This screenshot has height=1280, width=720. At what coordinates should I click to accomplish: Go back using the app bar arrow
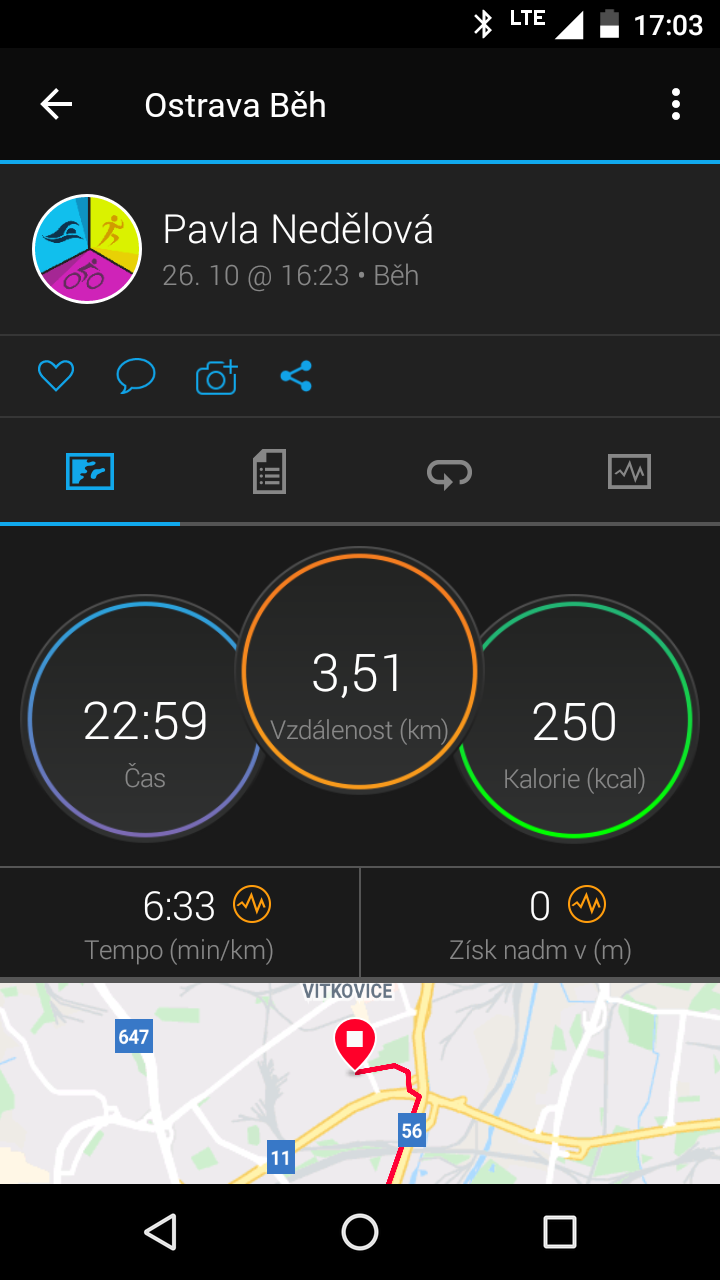[56, 105]
